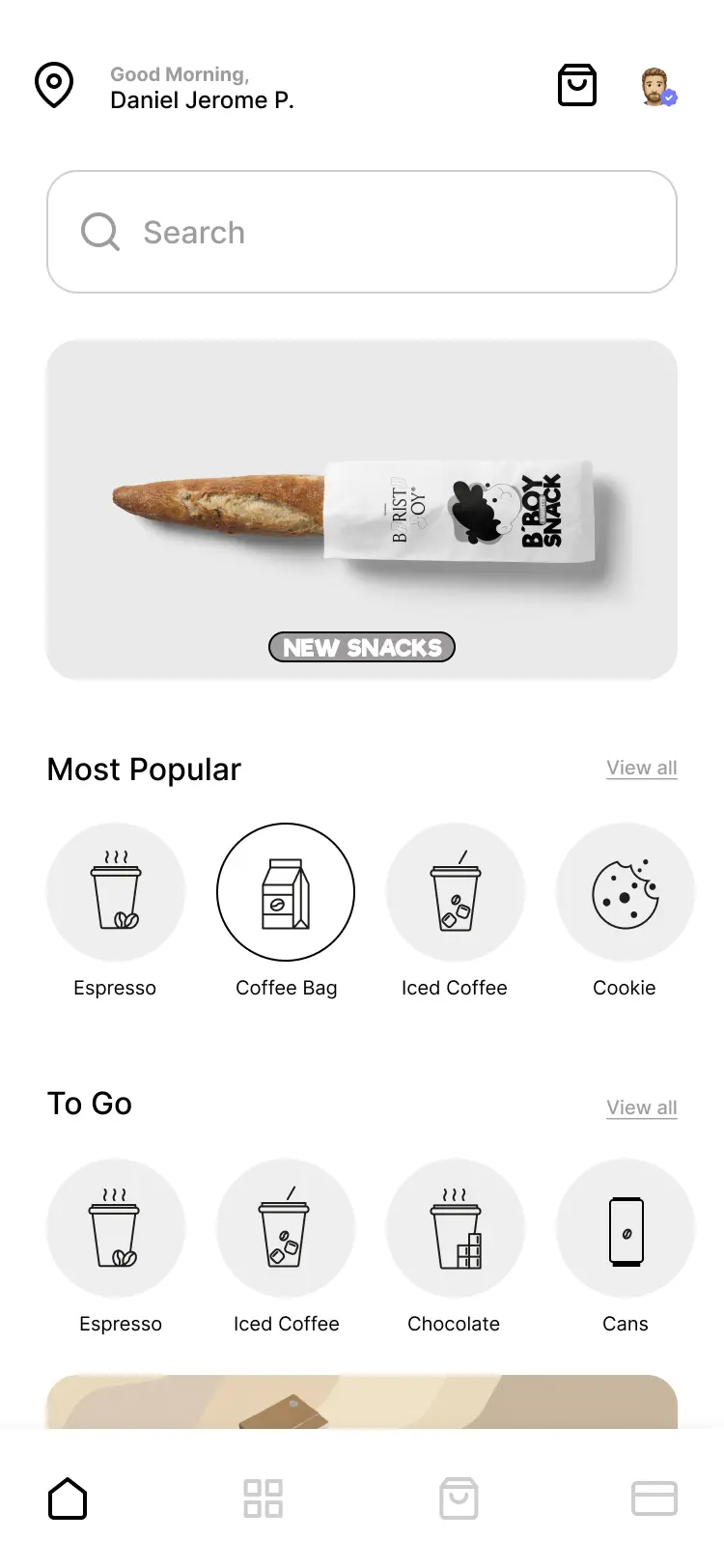This screenshot has width=724, height=1568.
Task: Open the New Snacks banner
Action: coord(362,510)
